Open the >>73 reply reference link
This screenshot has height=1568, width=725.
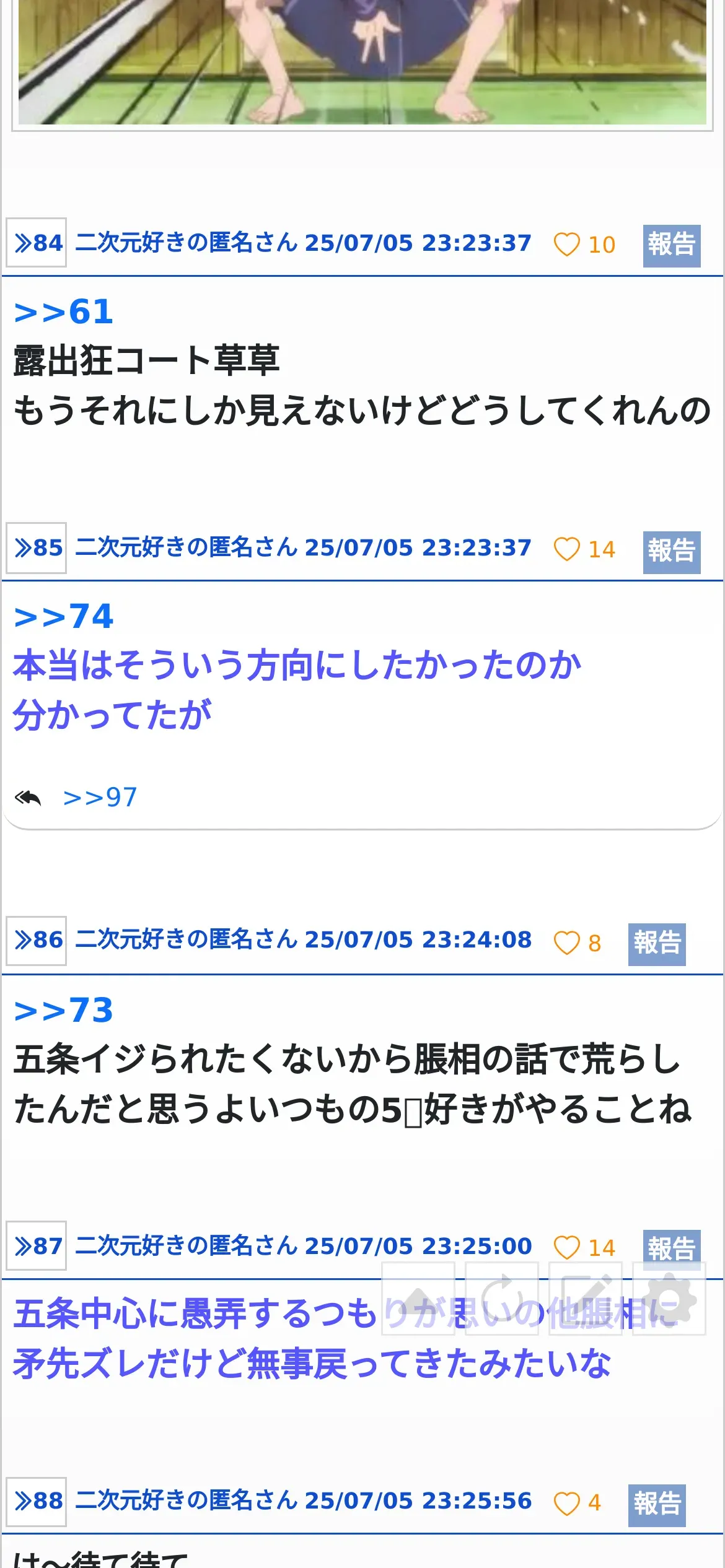(x=63, y=1011)
